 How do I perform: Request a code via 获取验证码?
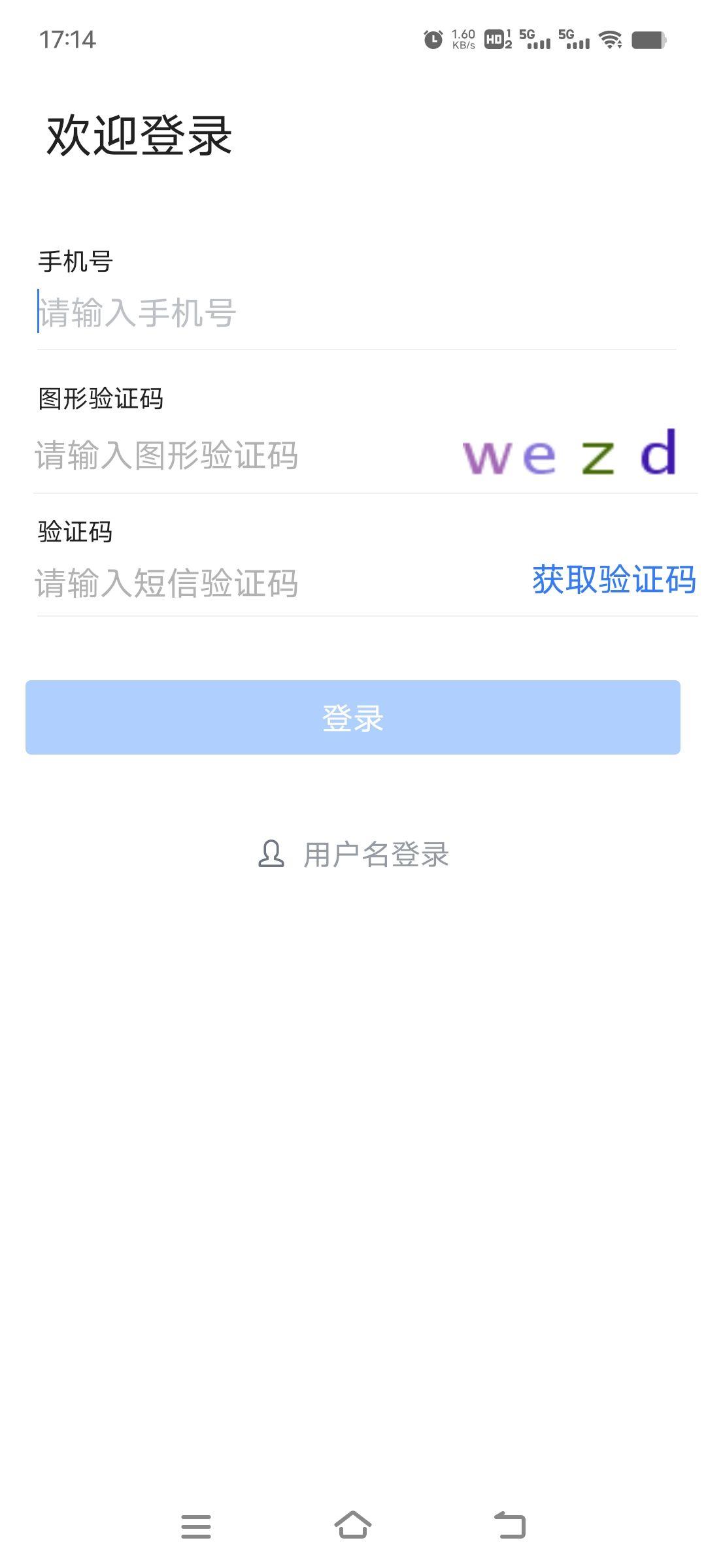[614, 580]
